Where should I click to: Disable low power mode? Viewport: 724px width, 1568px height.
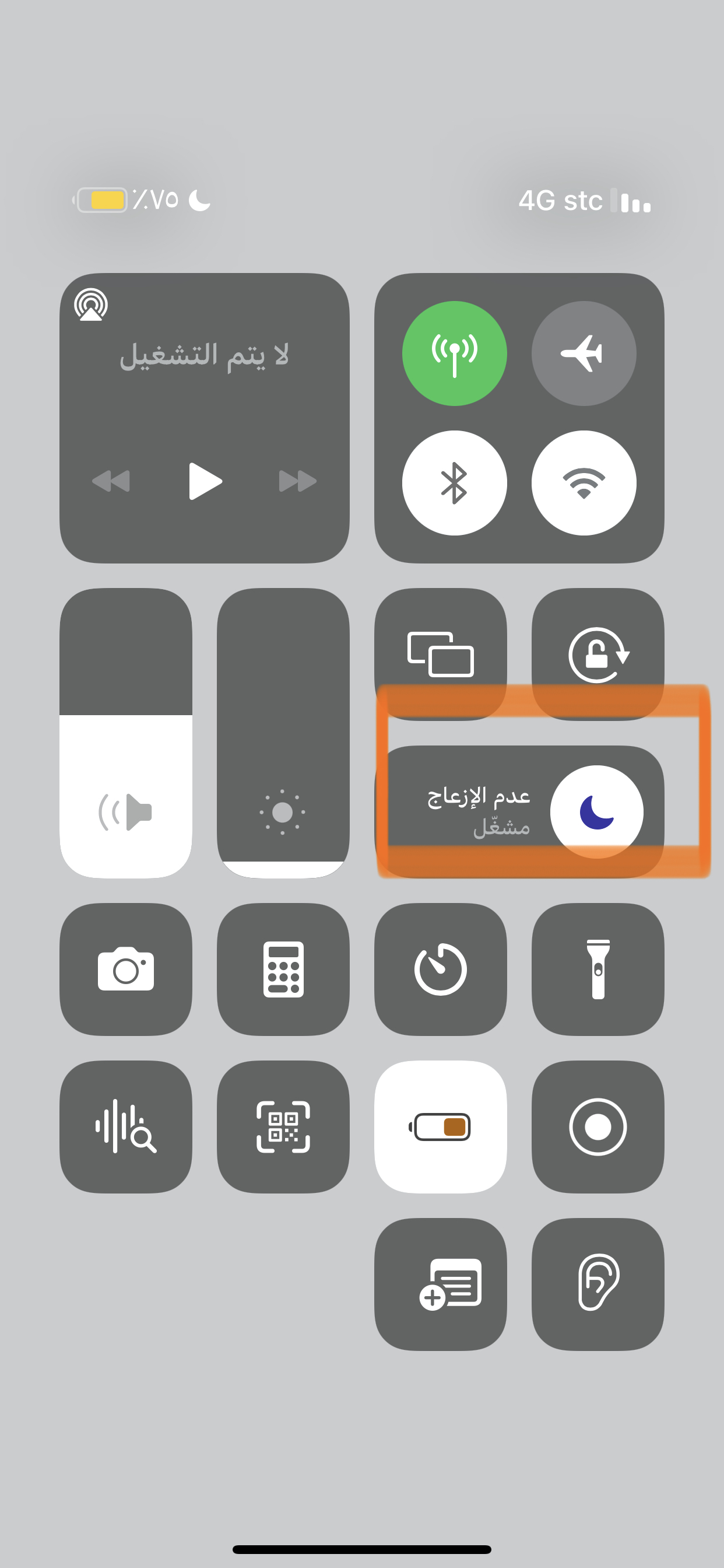(441, 1126)
